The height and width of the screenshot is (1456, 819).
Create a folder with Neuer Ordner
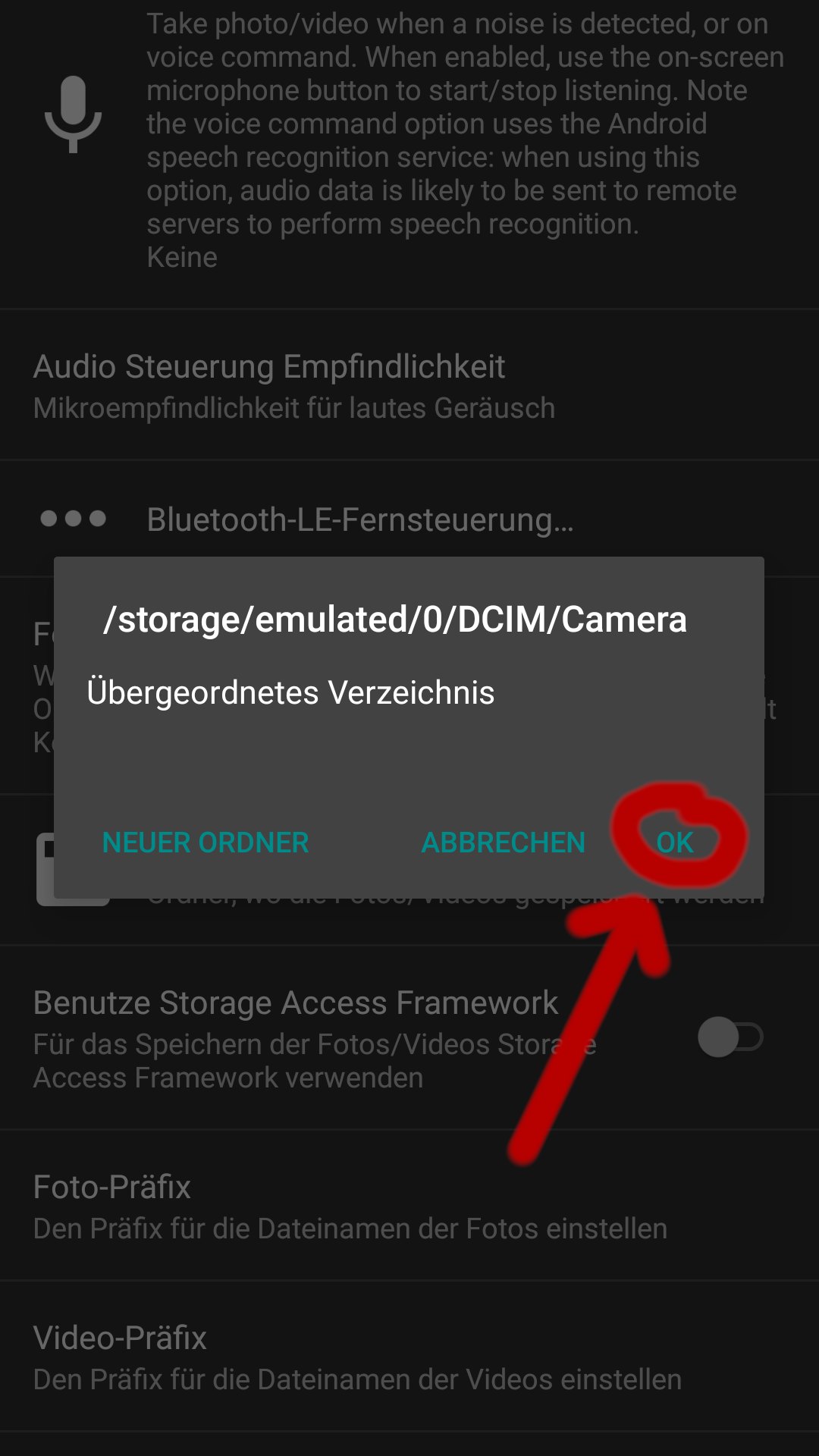click(206, 843)
